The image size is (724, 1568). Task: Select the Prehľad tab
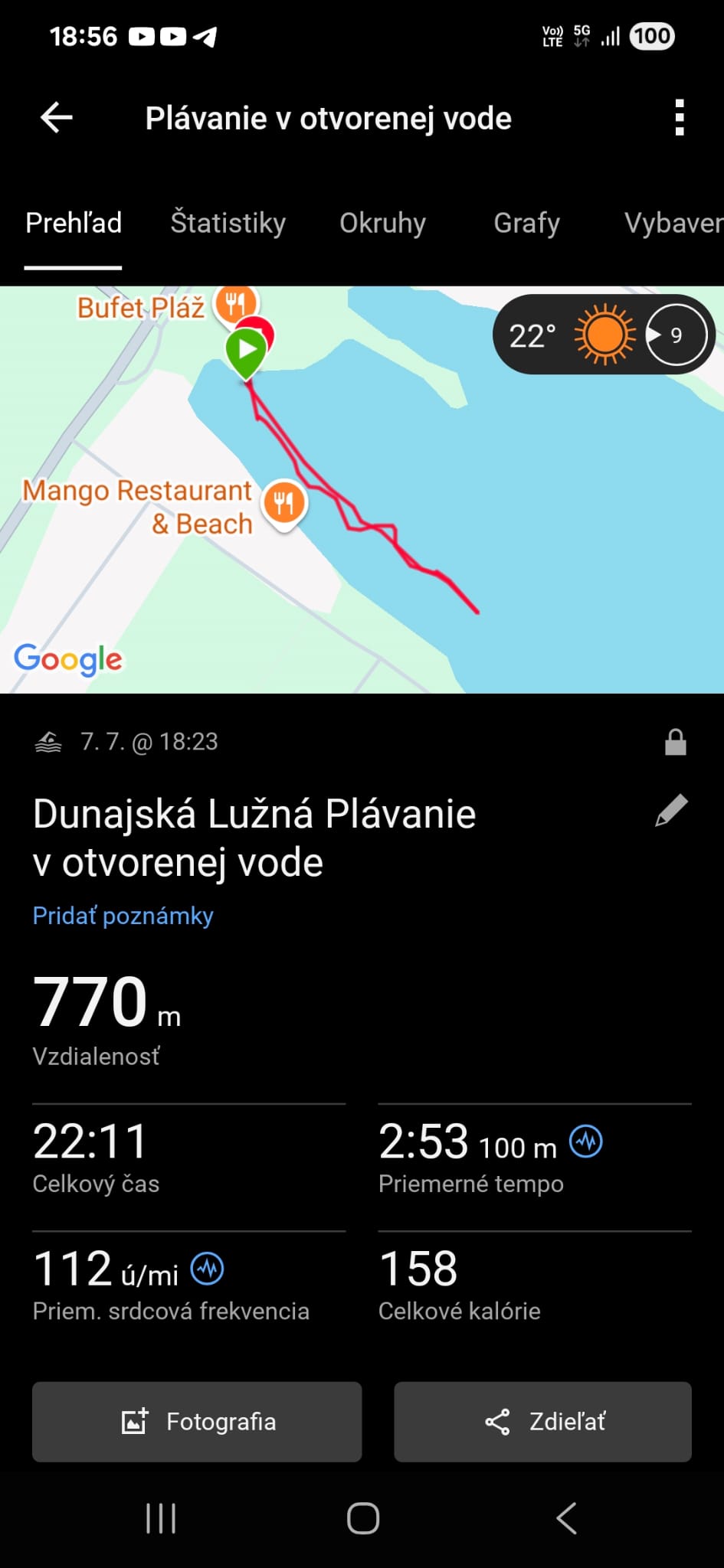(74, 223)
